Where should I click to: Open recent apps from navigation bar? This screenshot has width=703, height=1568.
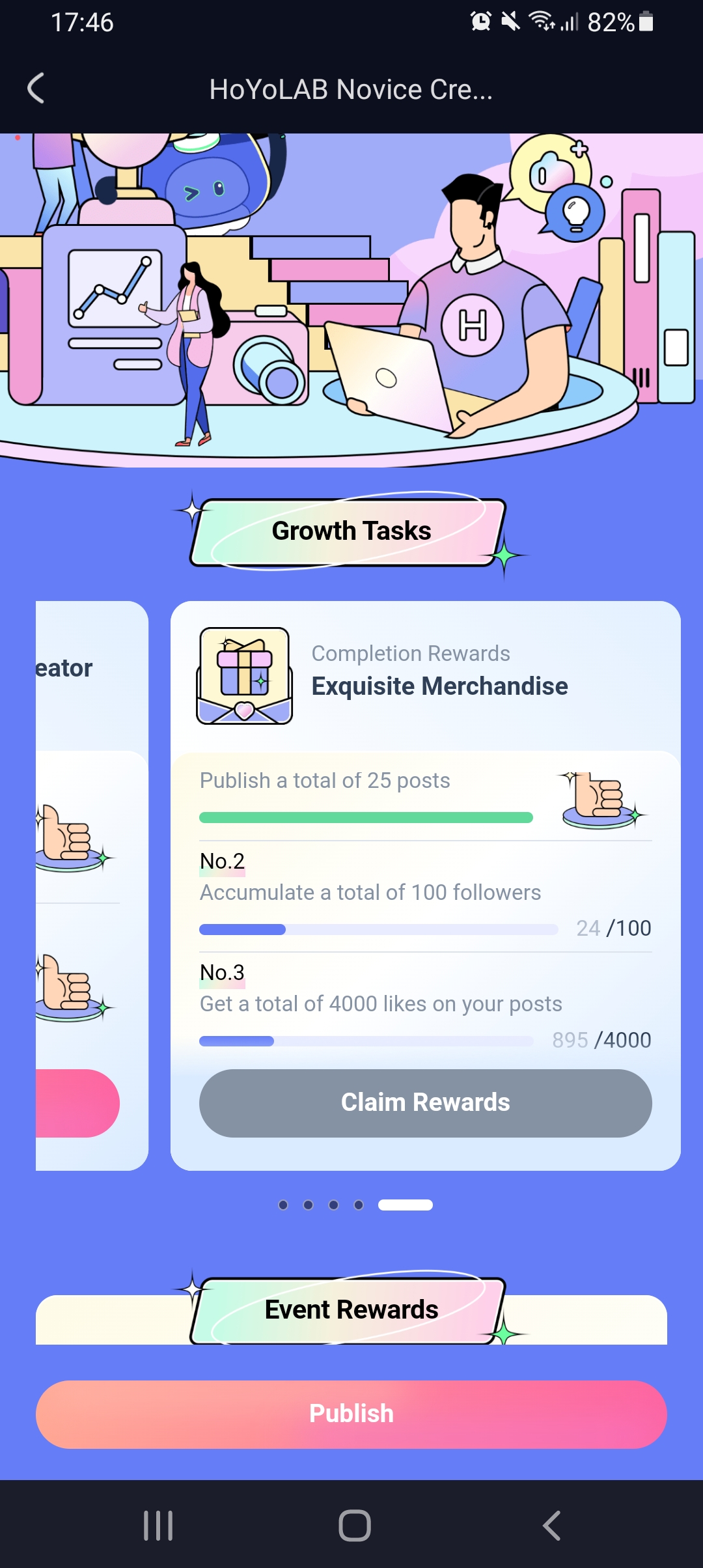(158, 1526)
